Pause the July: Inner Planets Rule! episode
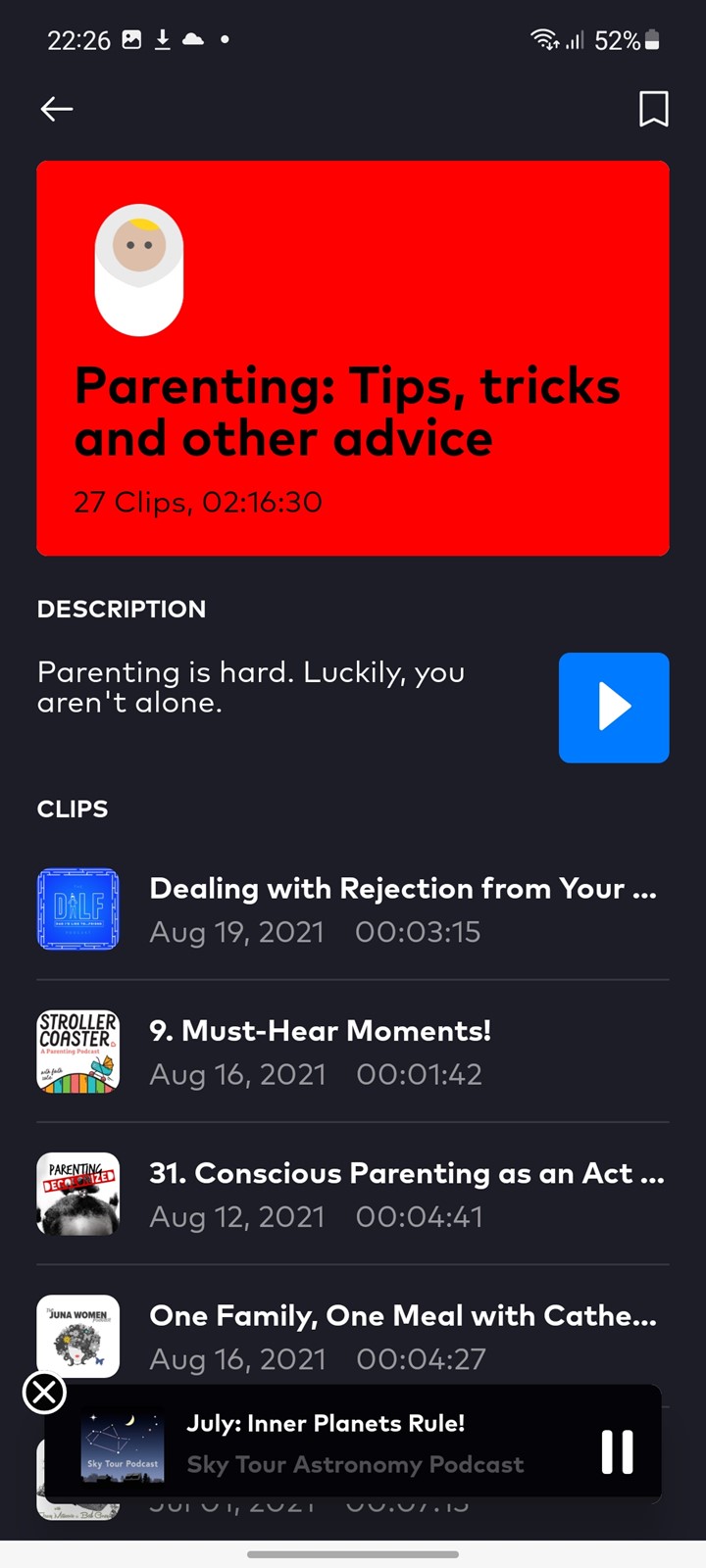The image size is (706, 1568). click(618, 1451)
